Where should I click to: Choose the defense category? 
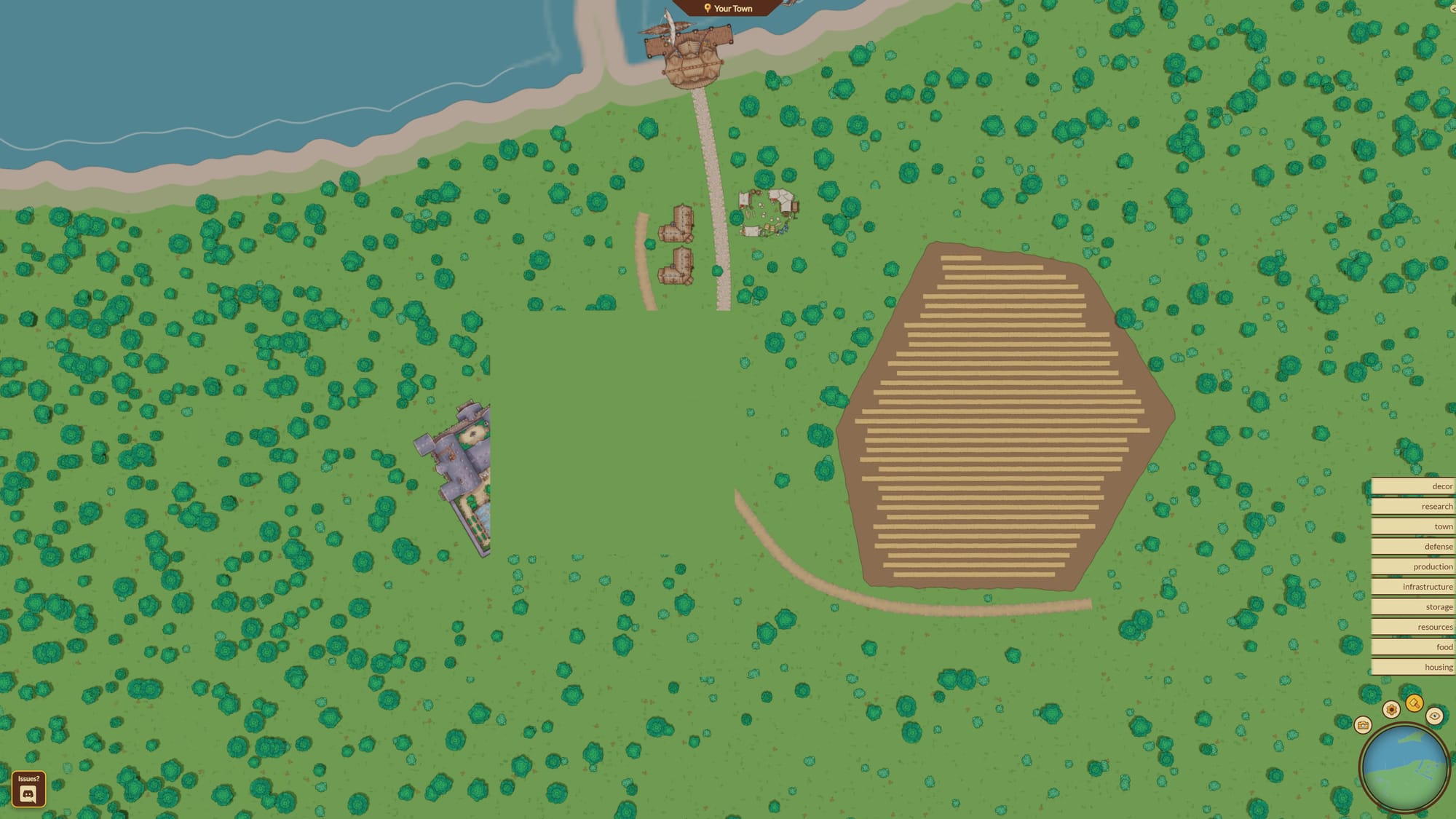click(x=1413, y=546)
